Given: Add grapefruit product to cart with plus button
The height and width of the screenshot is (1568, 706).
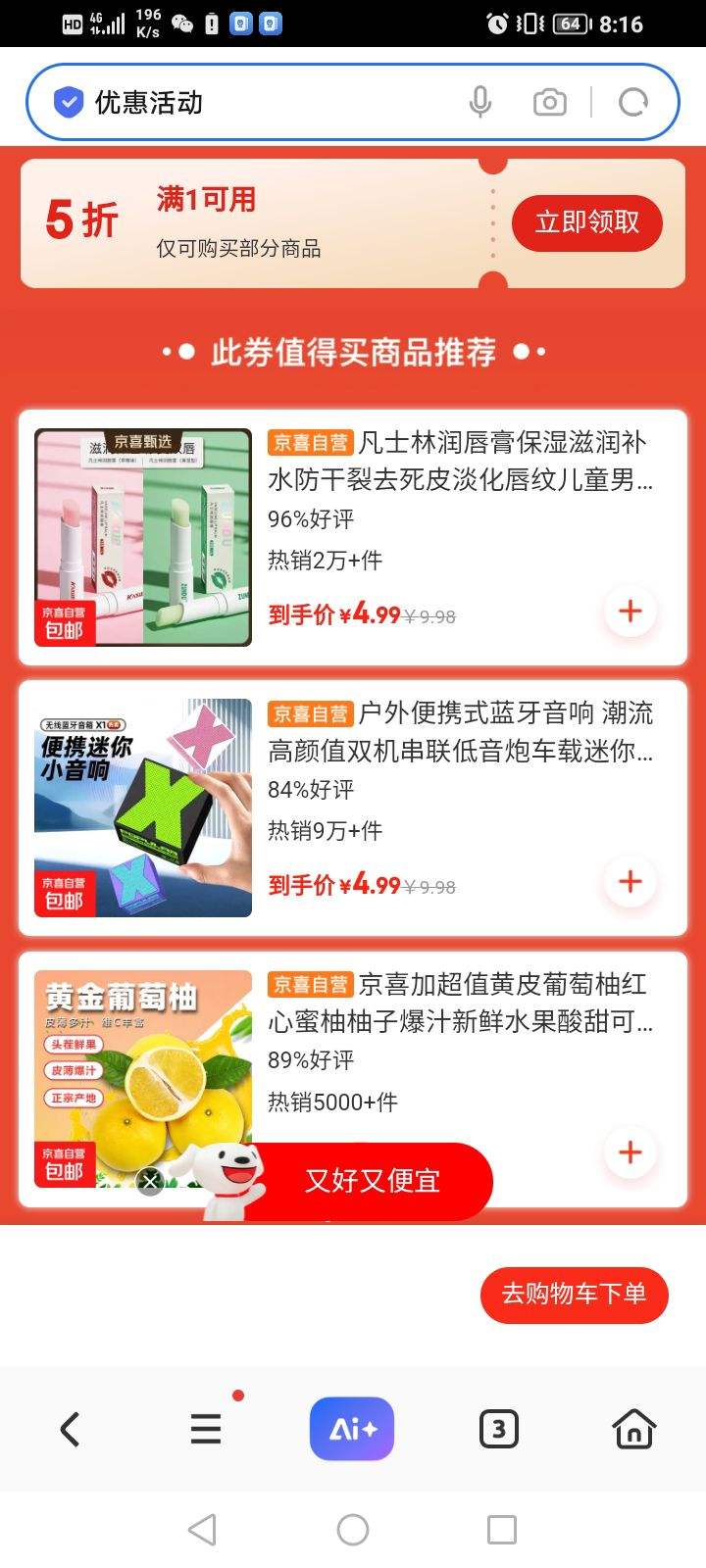Looking at the screenshot, I should click(x=630, y=1153).
